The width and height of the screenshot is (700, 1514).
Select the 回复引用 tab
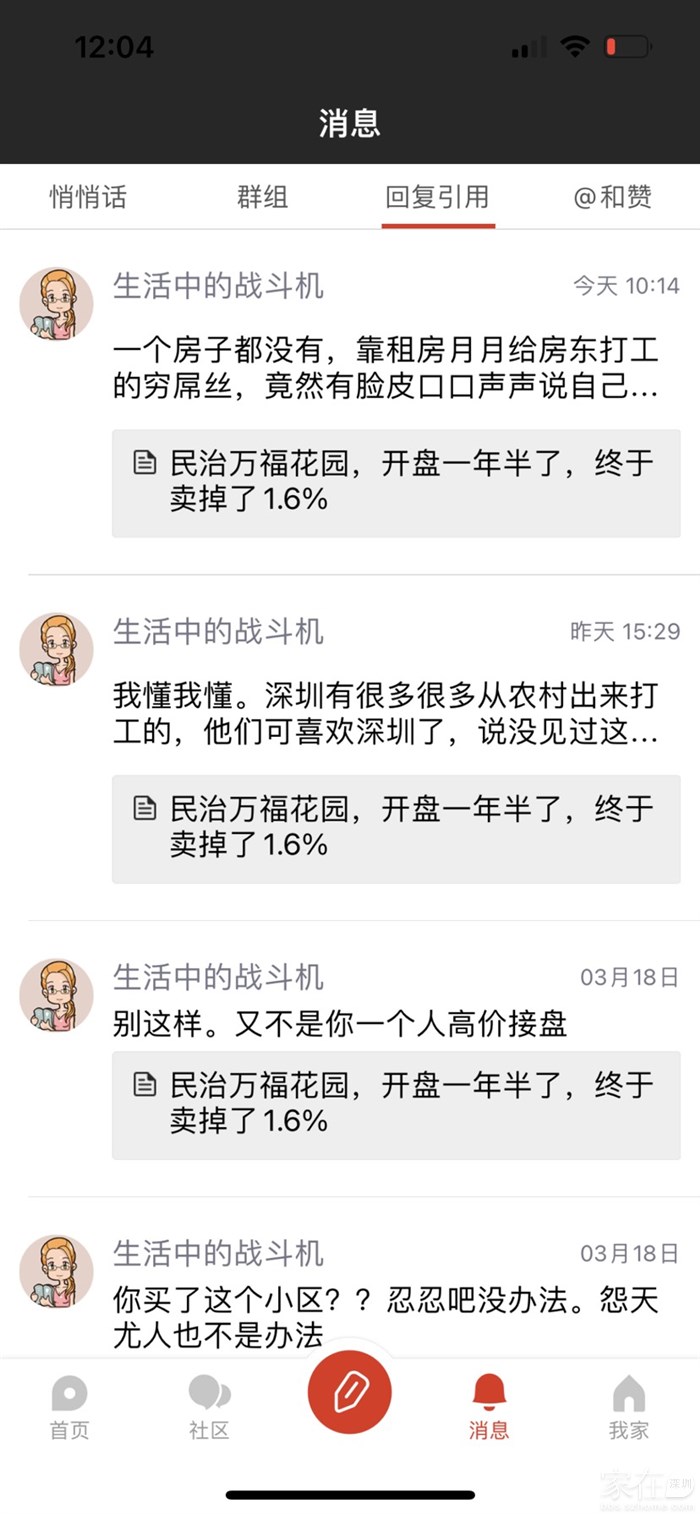point(437,197)
